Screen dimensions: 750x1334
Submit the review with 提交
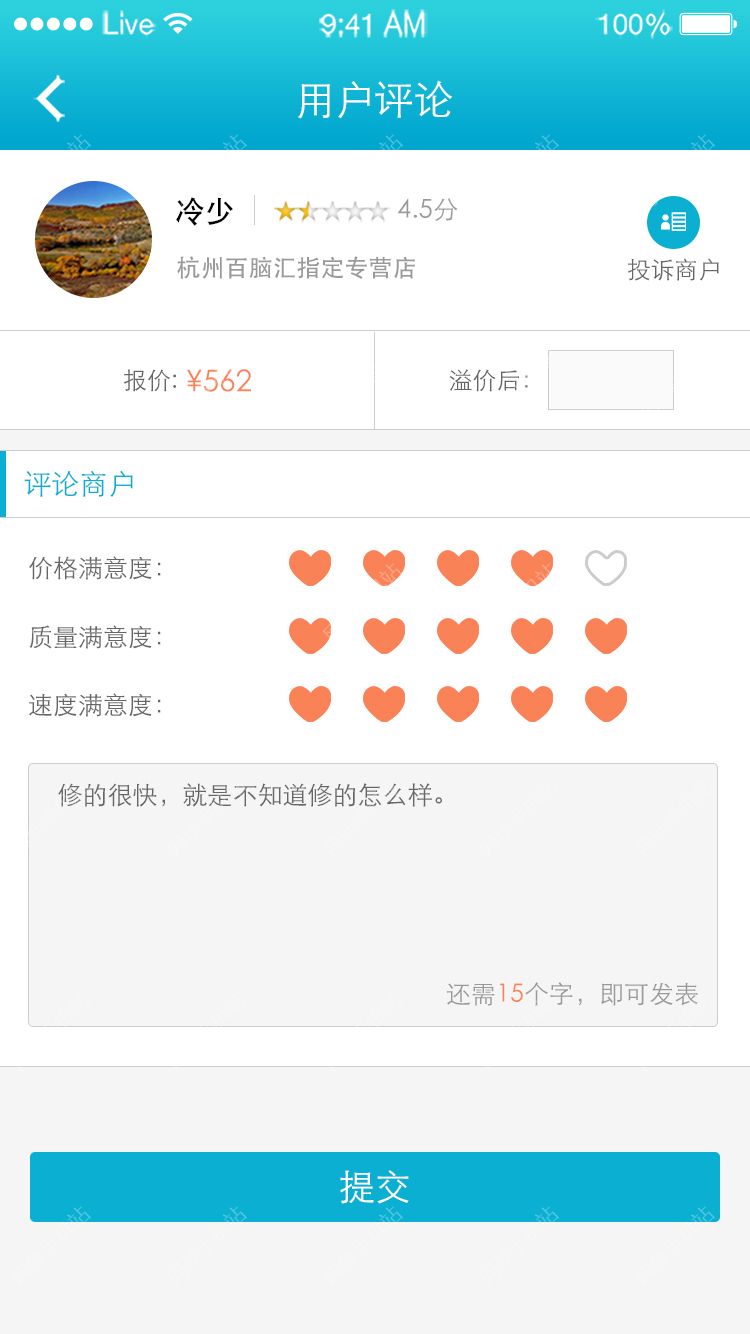[374, 1187]
